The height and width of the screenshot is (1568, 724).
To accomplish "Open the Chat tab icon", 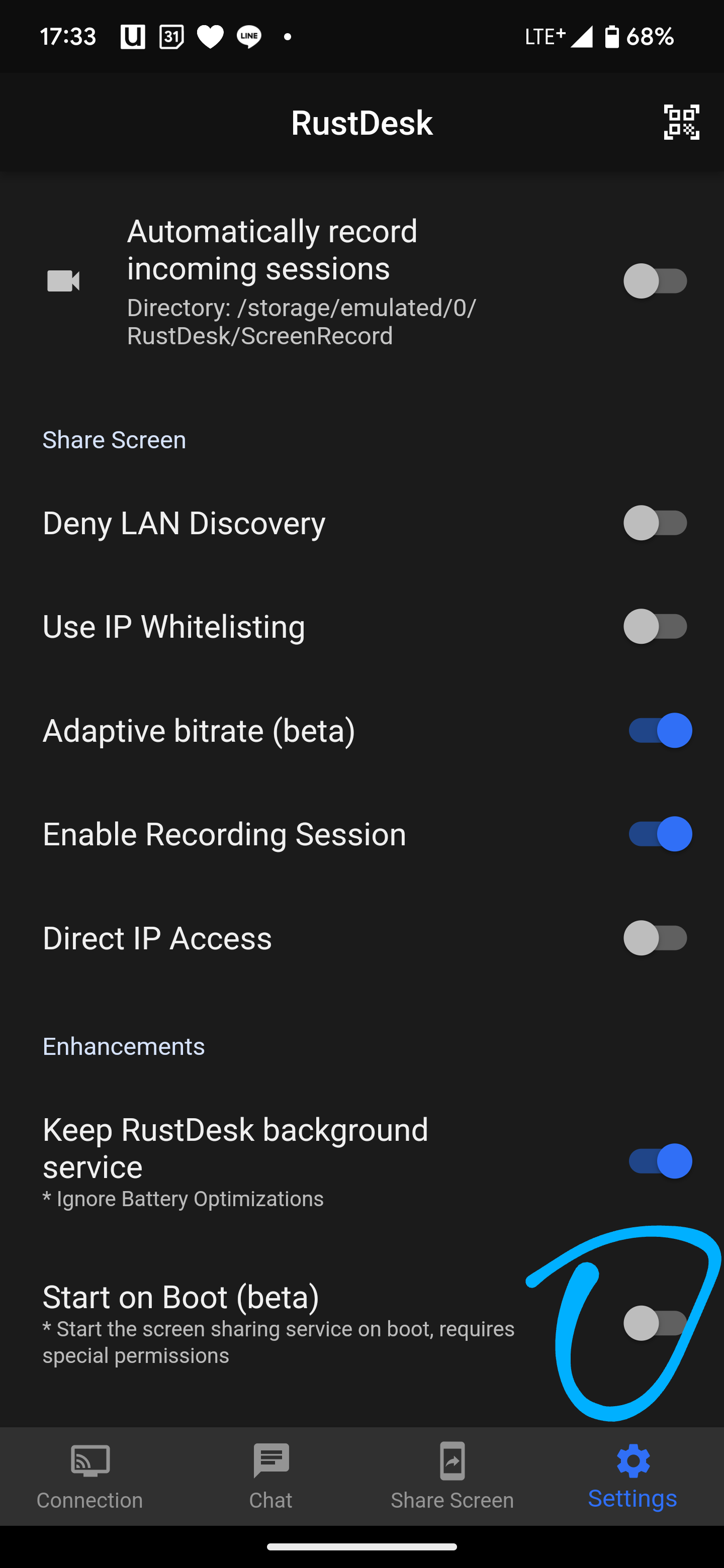I will (270, 1460).
